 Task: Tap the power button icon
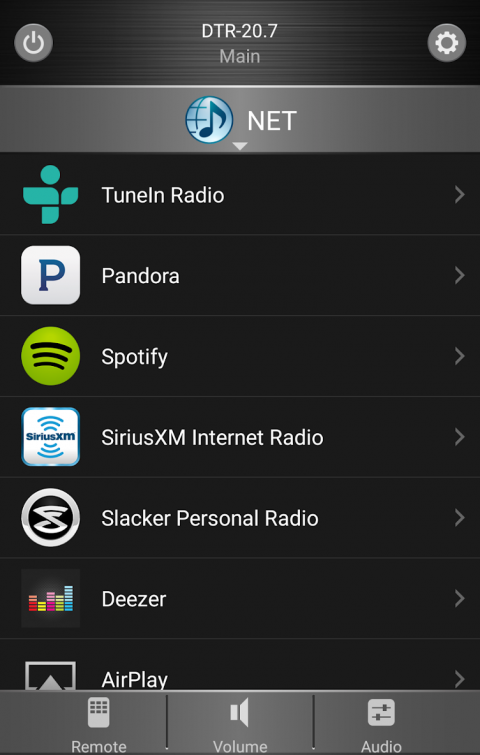pos(34,43)
